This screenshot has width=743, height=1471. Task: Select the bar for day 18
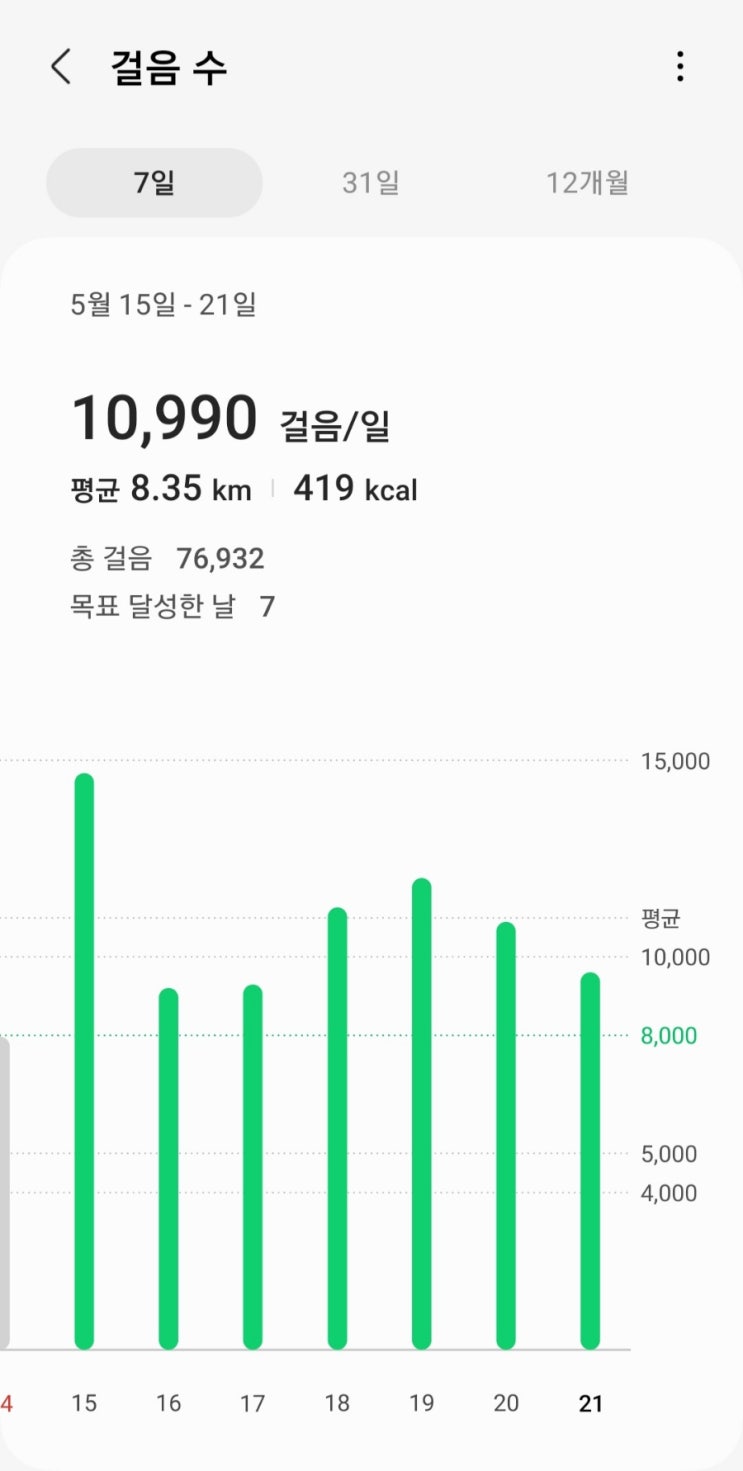pos(337,1128)
